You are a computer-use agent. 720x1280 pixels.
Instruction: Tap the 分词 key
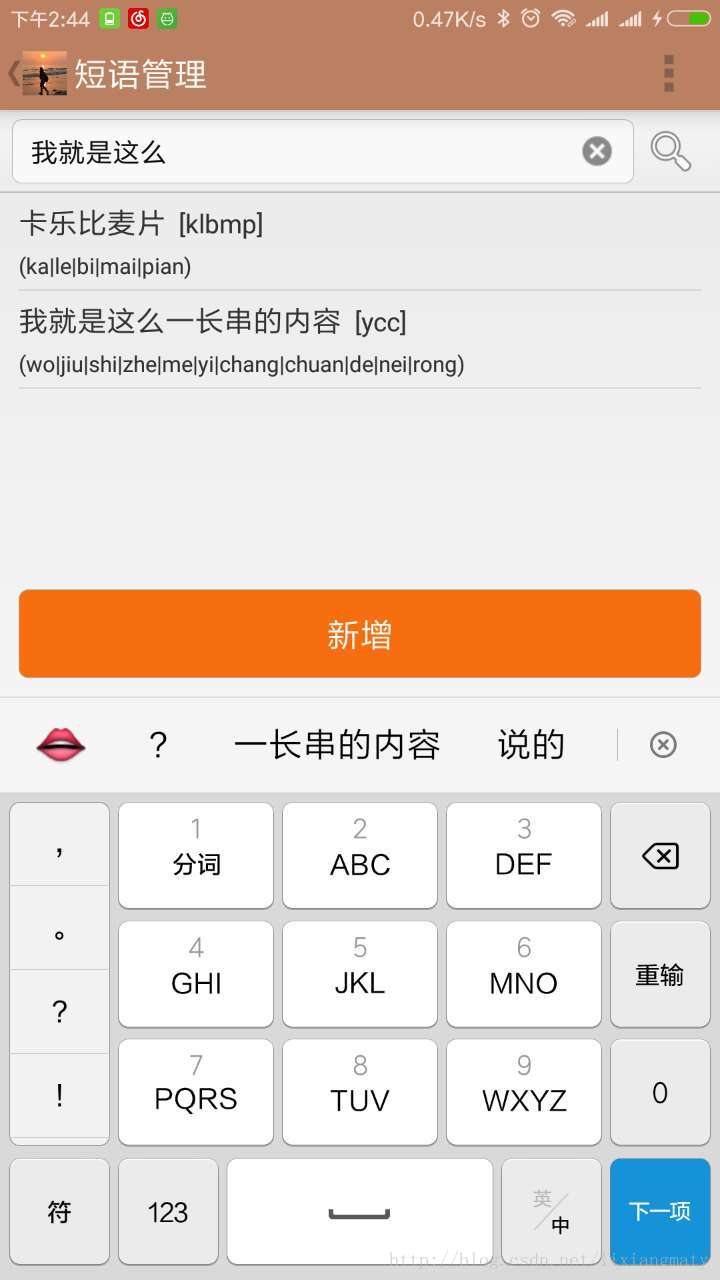(x=196, y=856)
